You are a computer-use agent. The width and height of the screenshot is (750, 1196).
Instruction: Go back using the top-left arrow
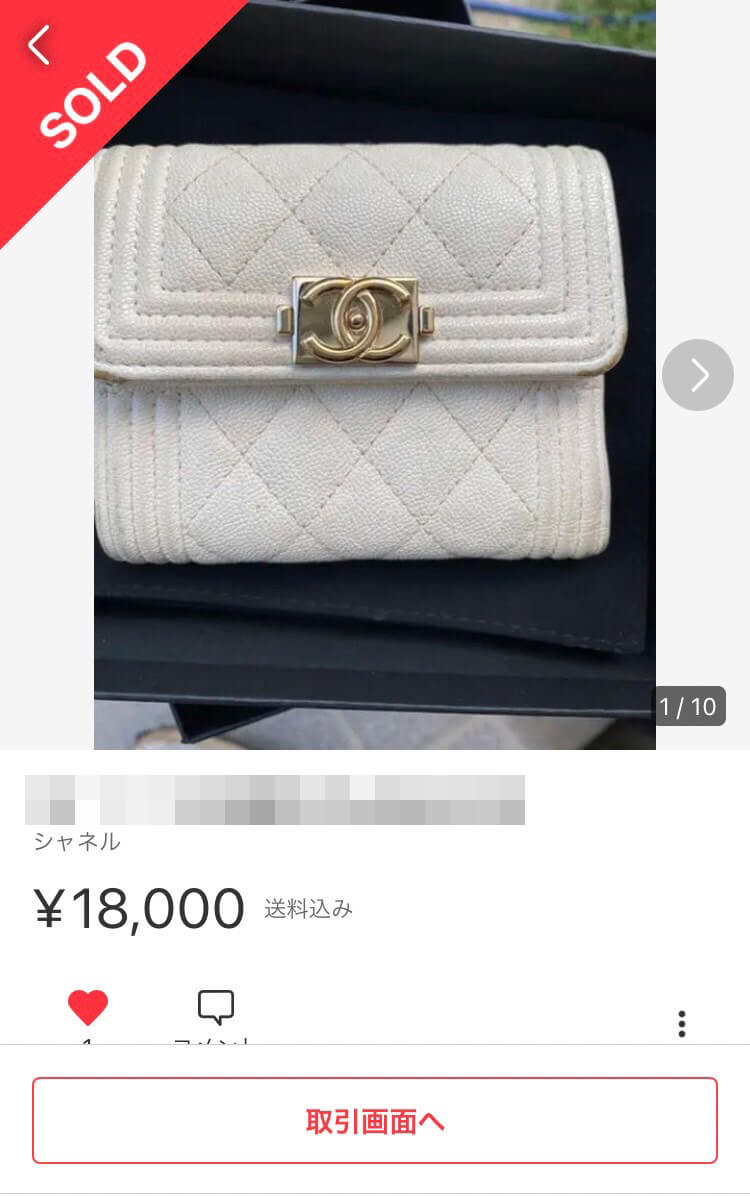click(x=39, y=45)
